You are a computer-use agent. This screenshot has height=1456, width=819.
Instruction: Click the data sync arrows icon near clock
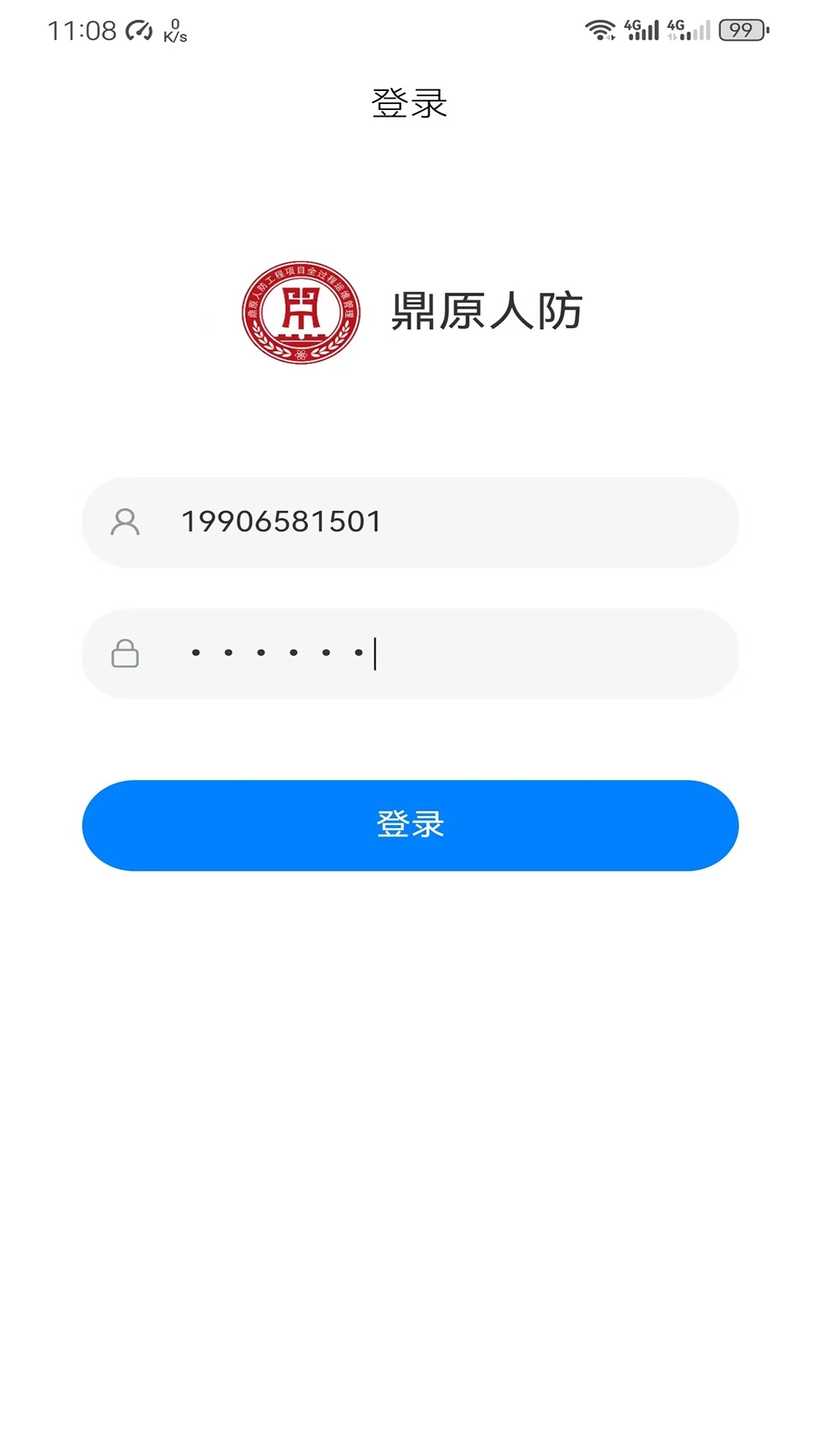137,29
